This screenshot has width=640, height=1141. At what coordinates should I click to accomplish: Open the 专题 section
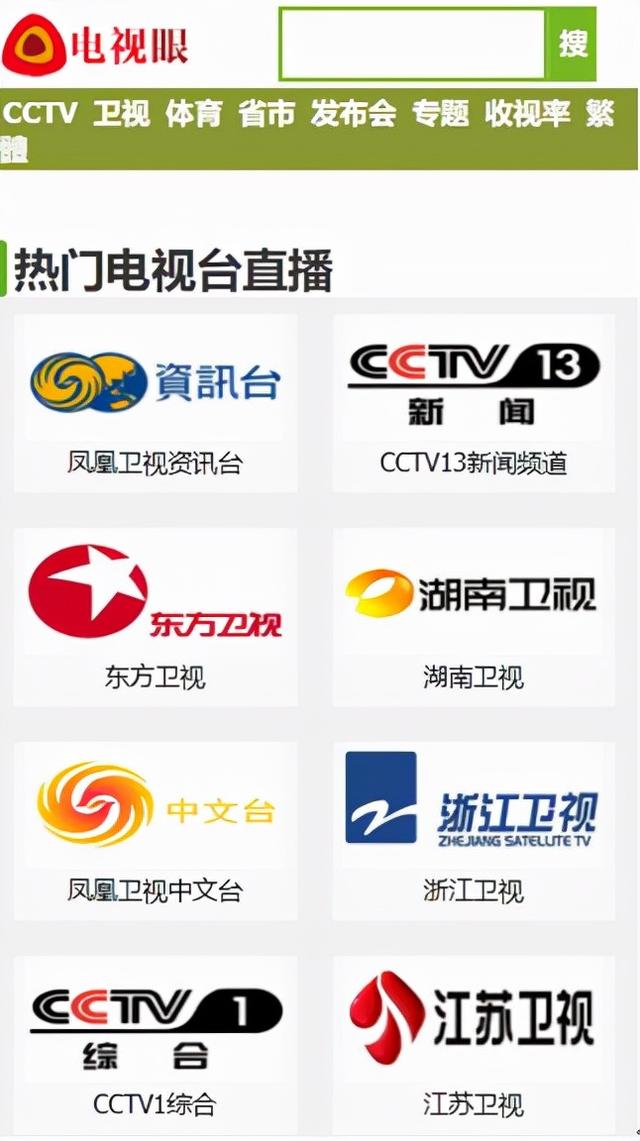(440, 113)
